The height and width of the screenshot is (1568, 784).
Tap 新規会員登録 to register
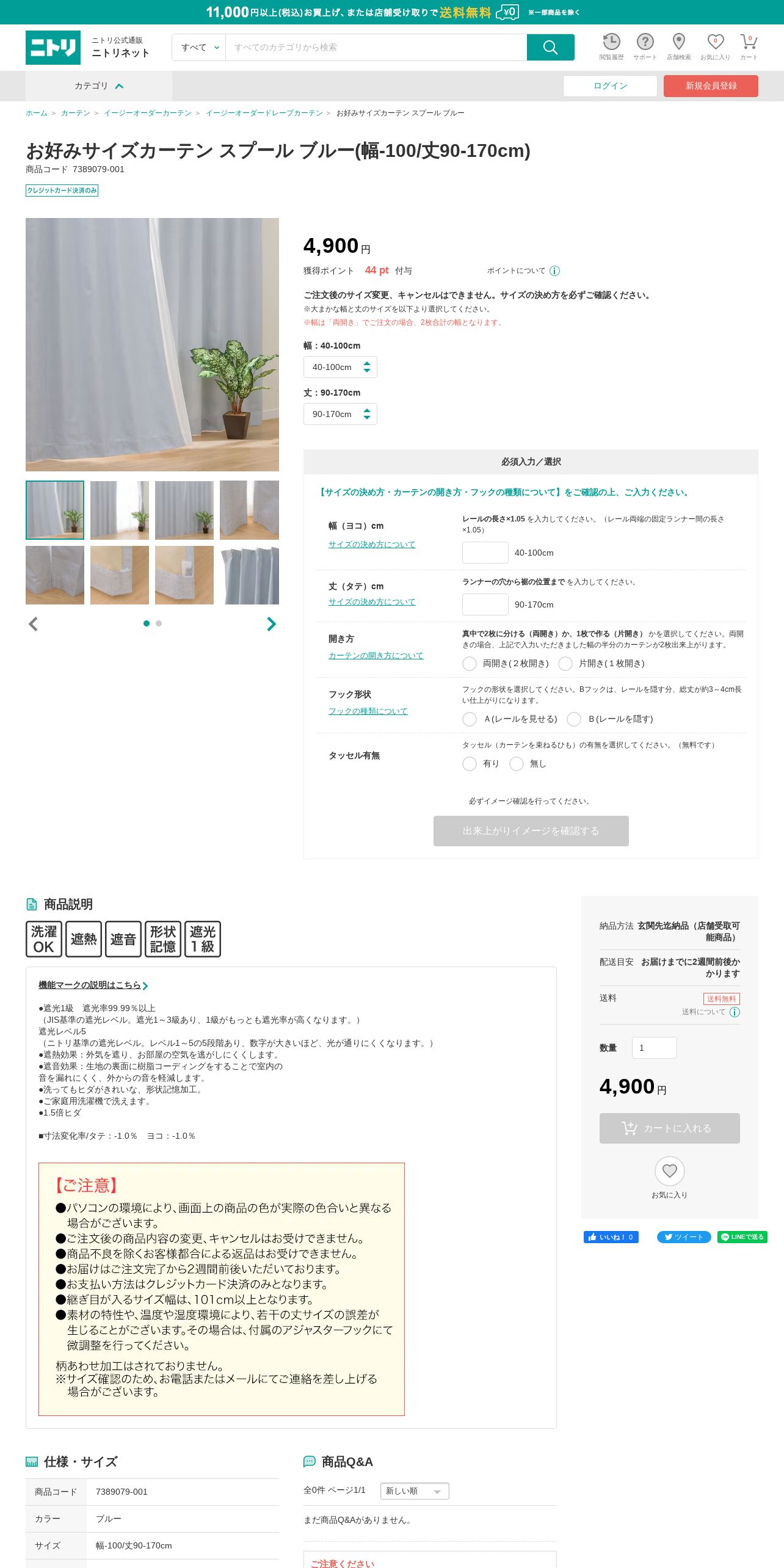click(x=711, y=86)
